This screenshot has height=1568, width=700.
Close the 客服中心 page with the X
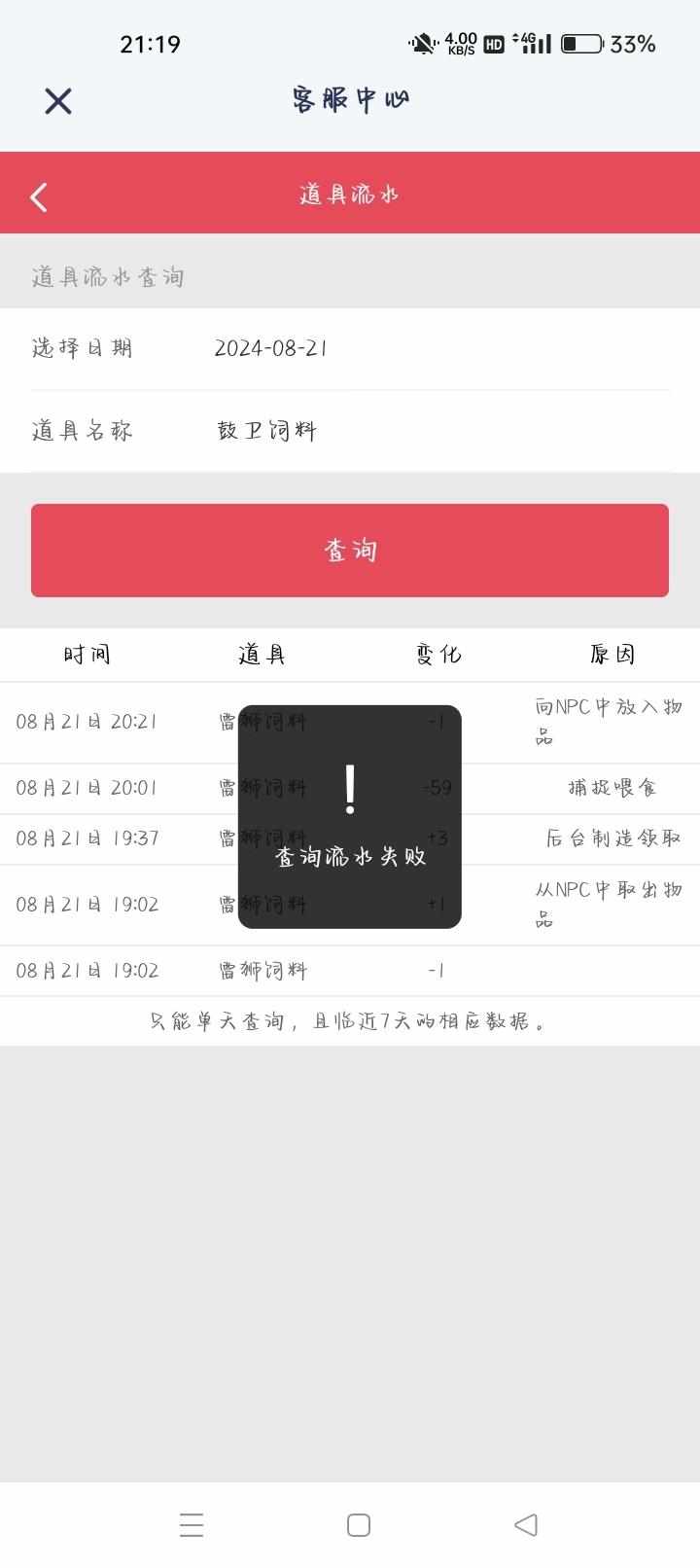(58, 100)
